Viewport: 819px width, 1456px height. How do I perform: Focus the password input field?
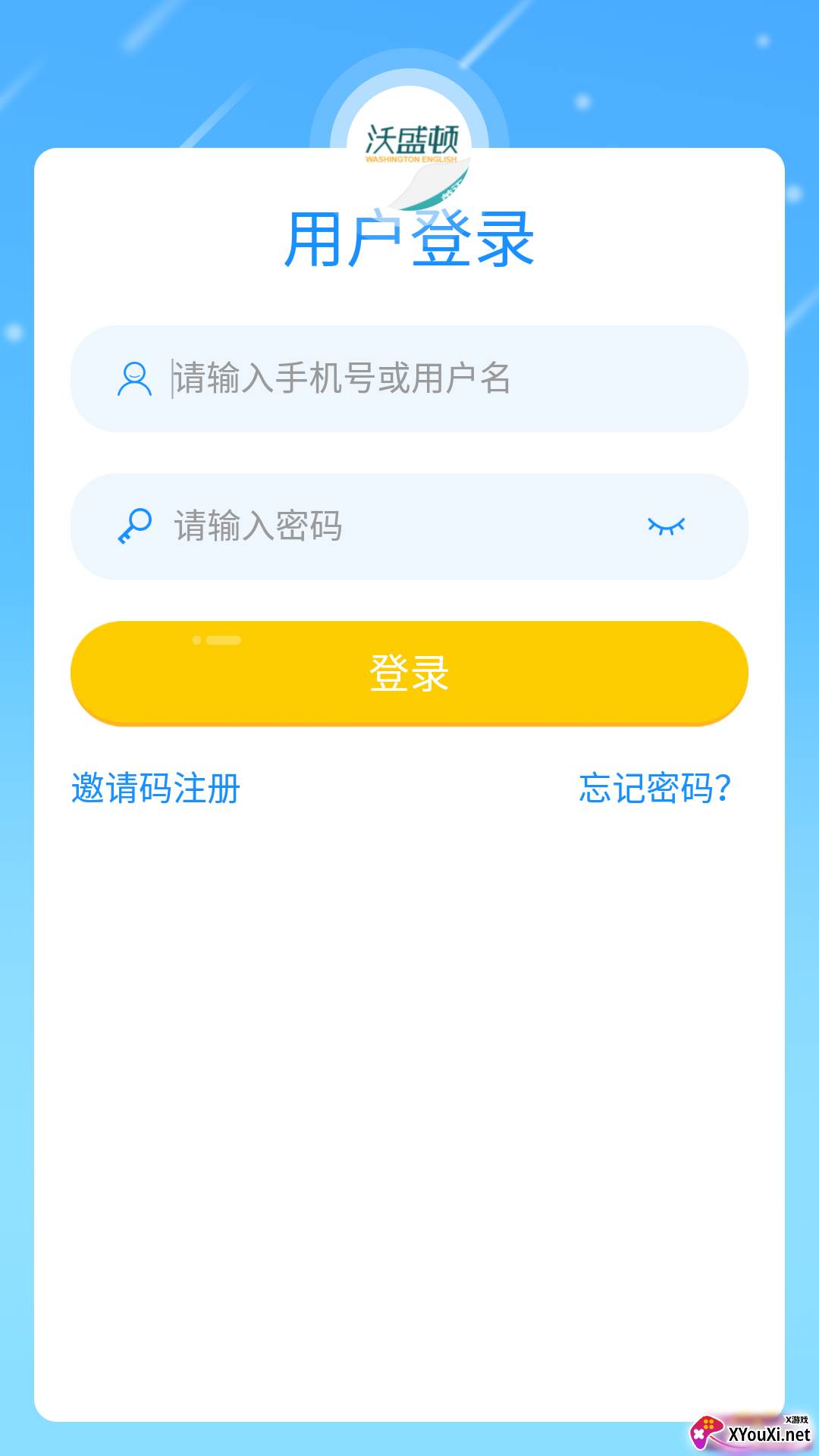click(x=409, y=526)
